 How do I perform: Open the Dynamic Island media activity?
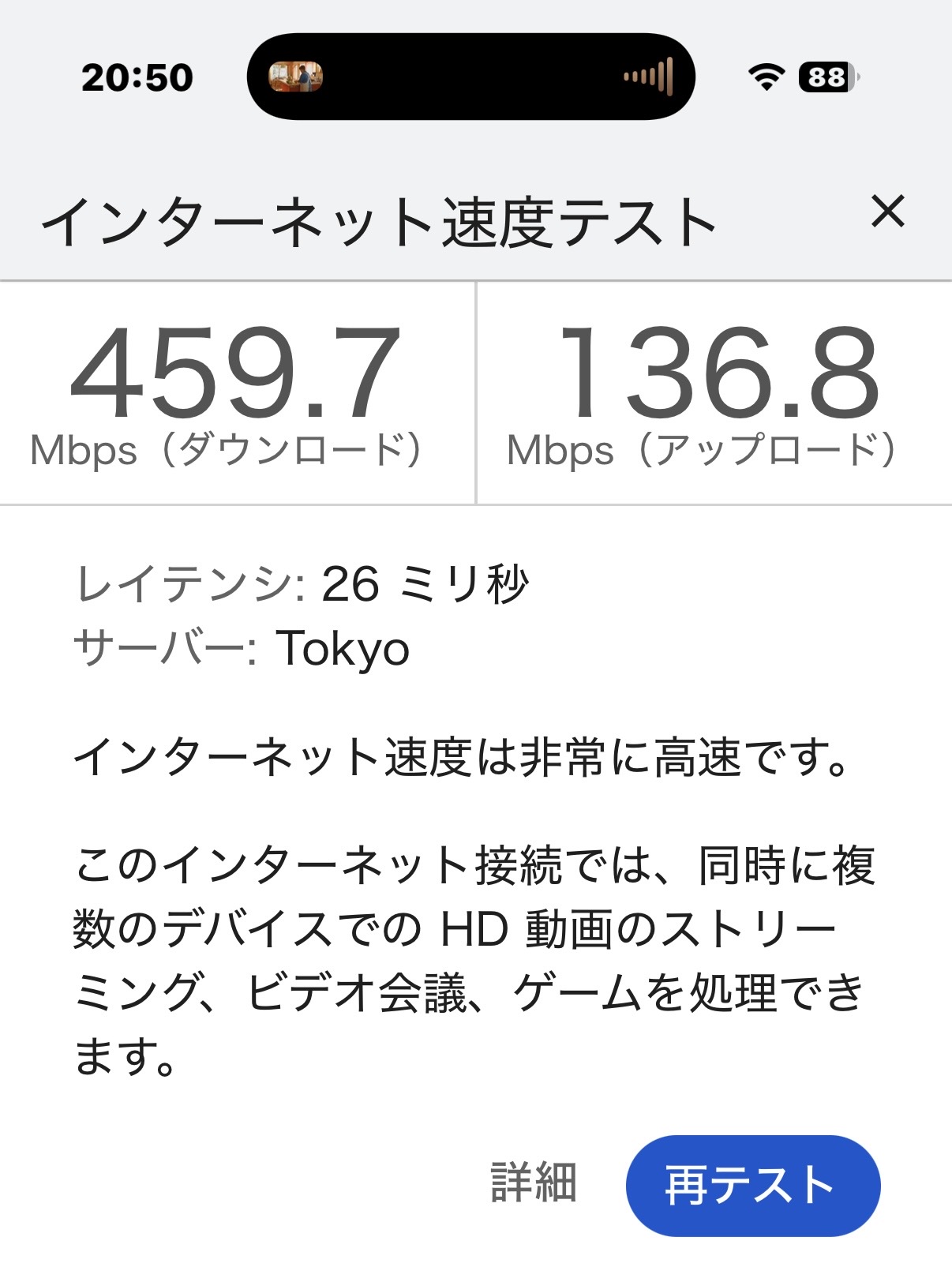point(470,77)
